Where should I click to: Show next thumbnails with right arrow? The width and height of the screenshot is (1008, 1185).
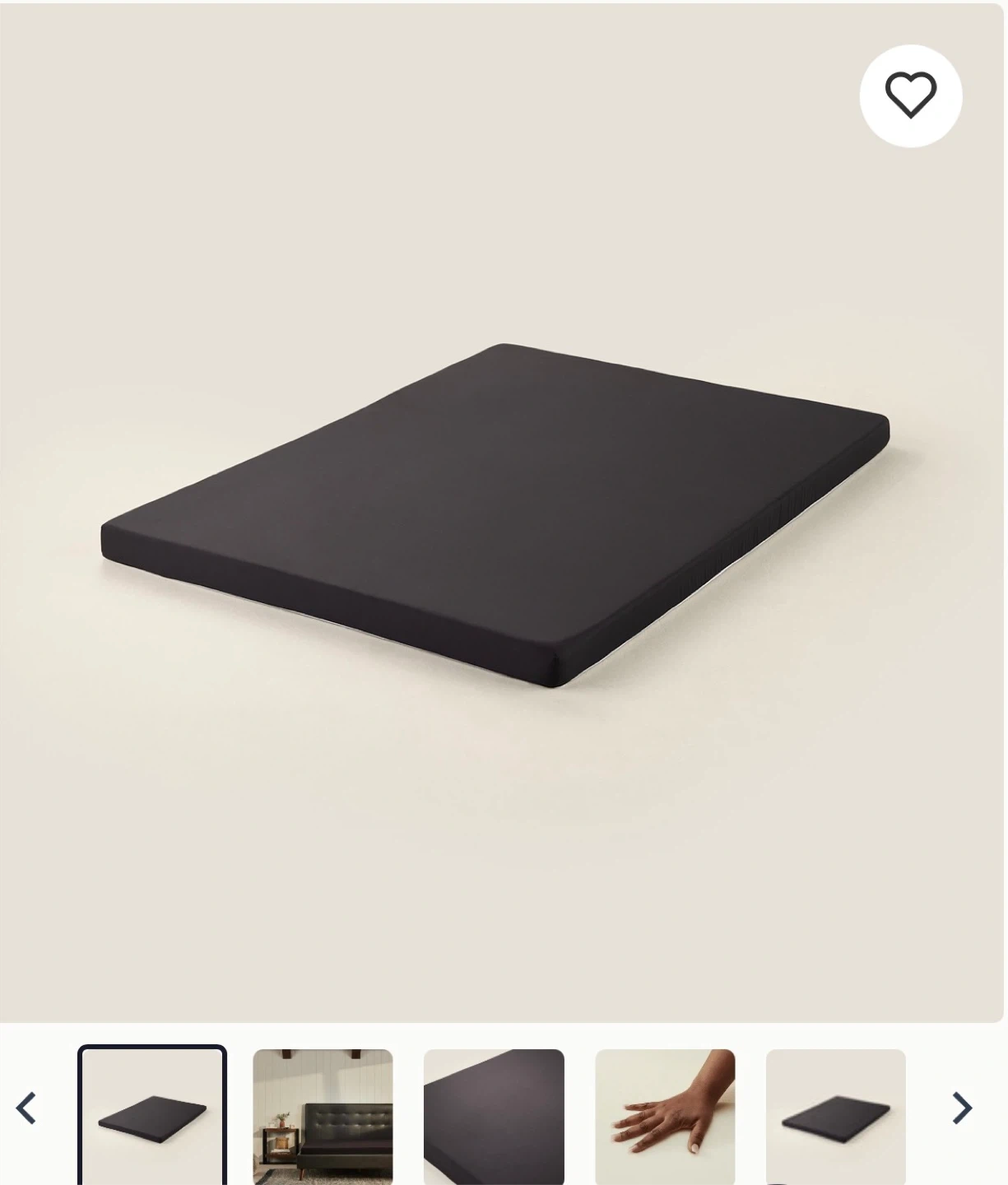click(961, 1108)
